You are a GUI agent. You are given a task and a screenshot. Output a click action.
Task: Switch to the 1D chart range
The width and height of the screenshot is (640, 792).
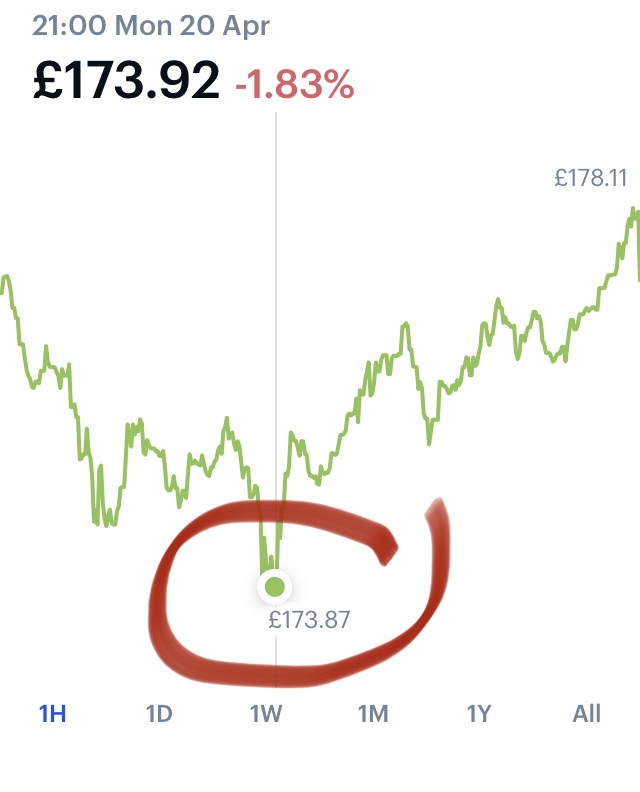tap(159, 714)
